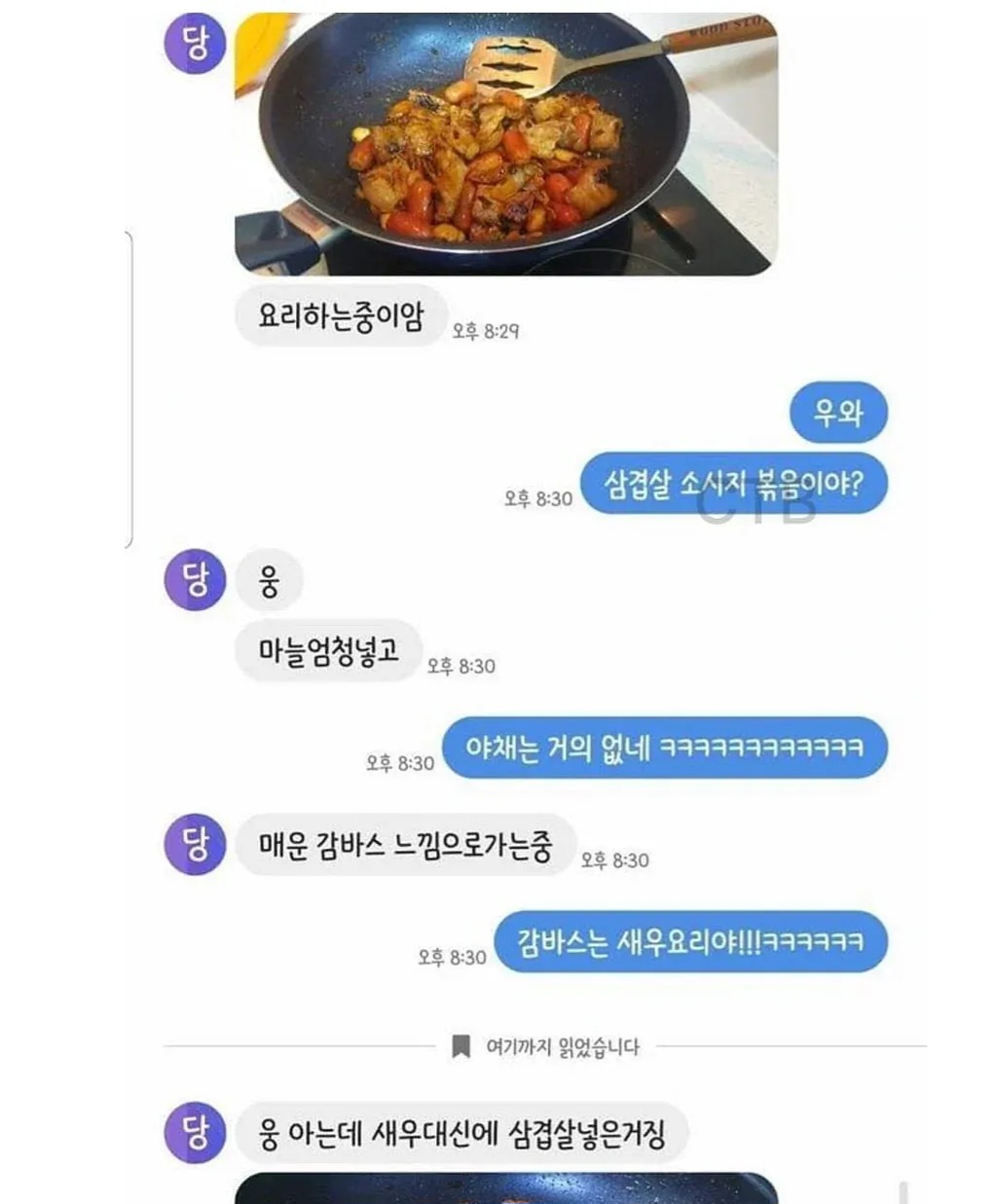Screen dimensions: 992x1204
Task: View 당's profile beside 매운 감바스 message
Action: (195, 843)
